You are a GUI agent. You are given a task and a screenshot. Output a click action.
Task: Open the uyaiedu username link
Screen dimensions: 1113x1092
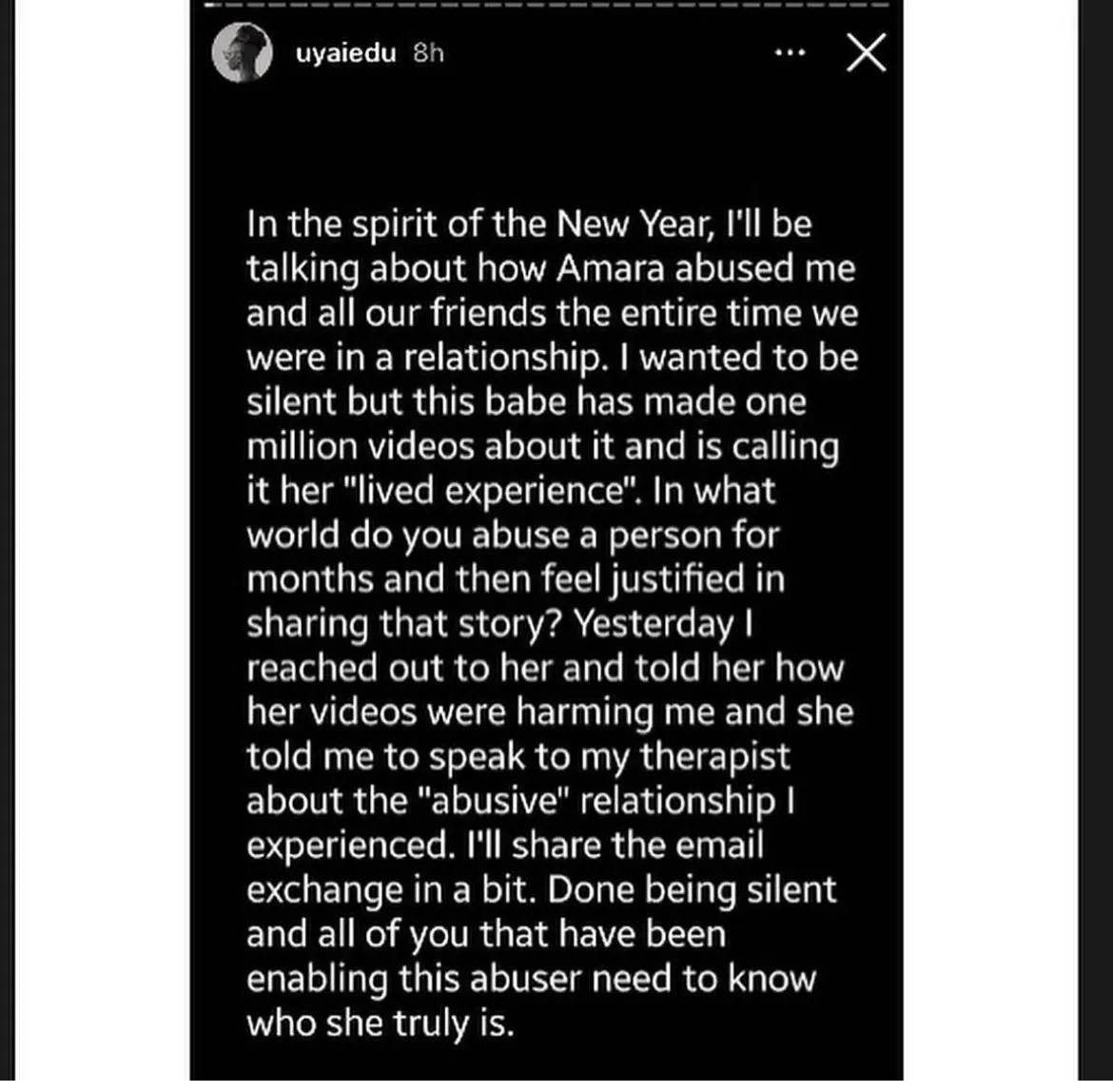click(x=346, y=53)
